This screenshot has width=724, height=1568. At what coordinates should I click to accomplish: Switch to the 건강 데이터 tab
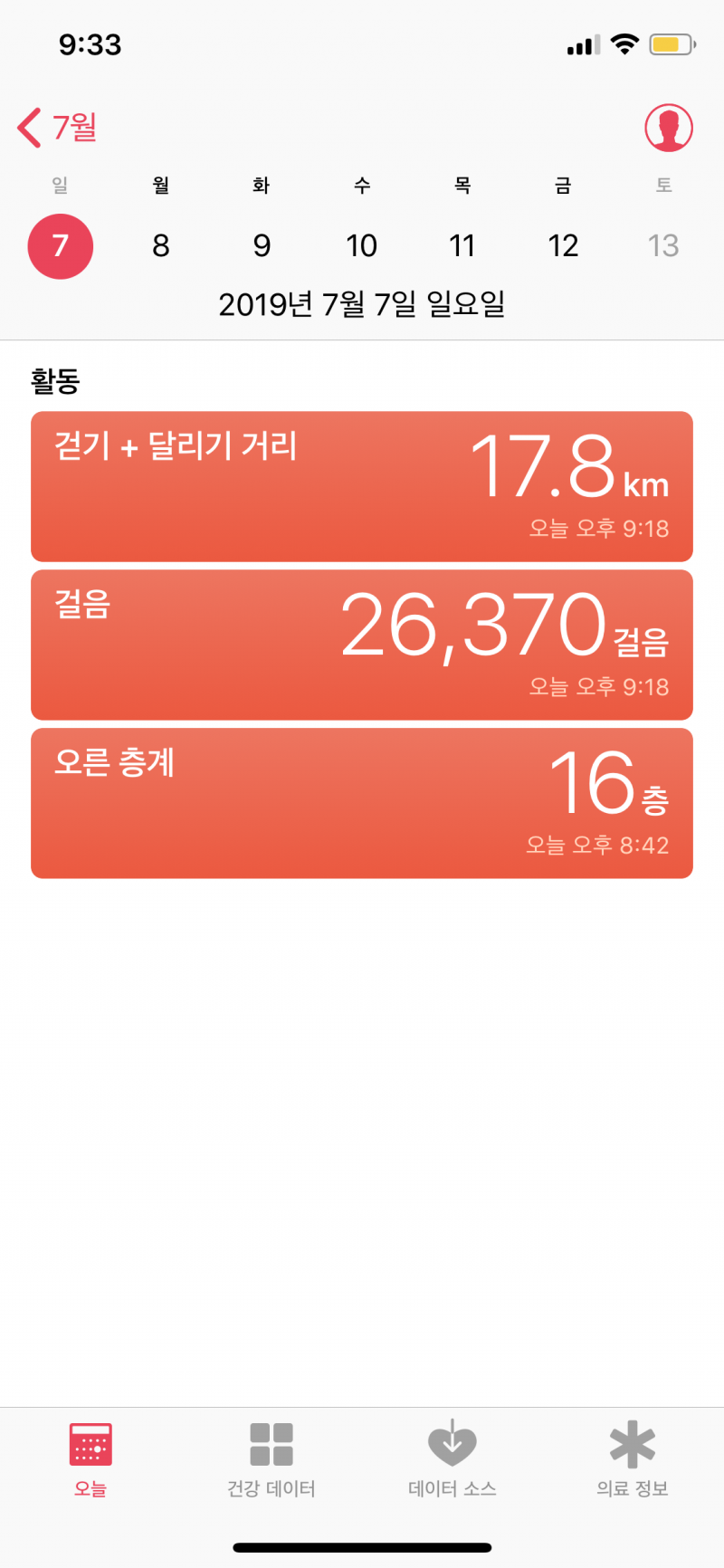[271, 1459]
